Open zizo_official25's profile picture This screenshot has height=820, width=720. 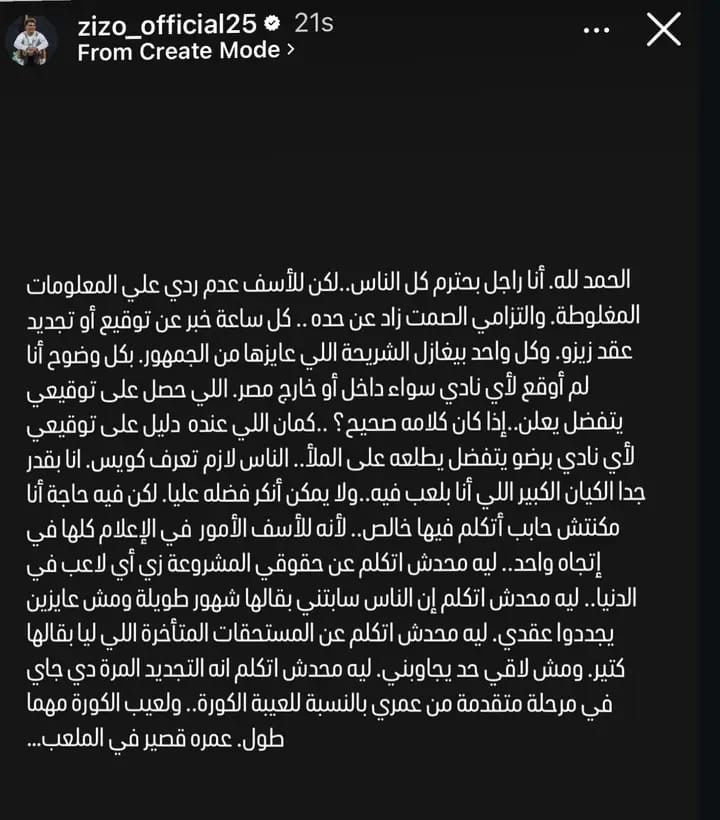[31, 39]
